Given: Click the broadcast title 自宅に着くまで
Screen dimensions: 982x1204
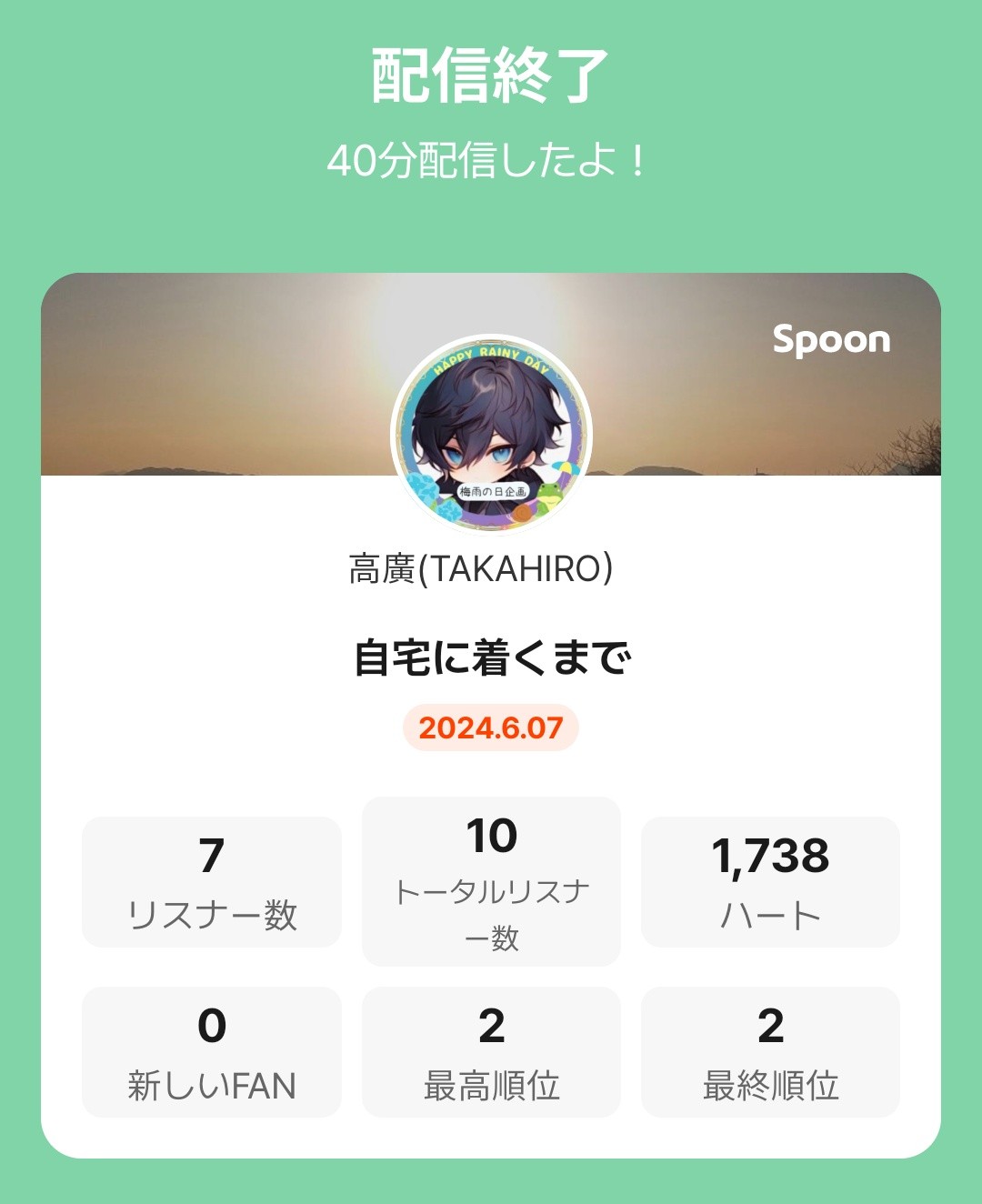Looking at the screenshot, I should (x=491, y=655).
